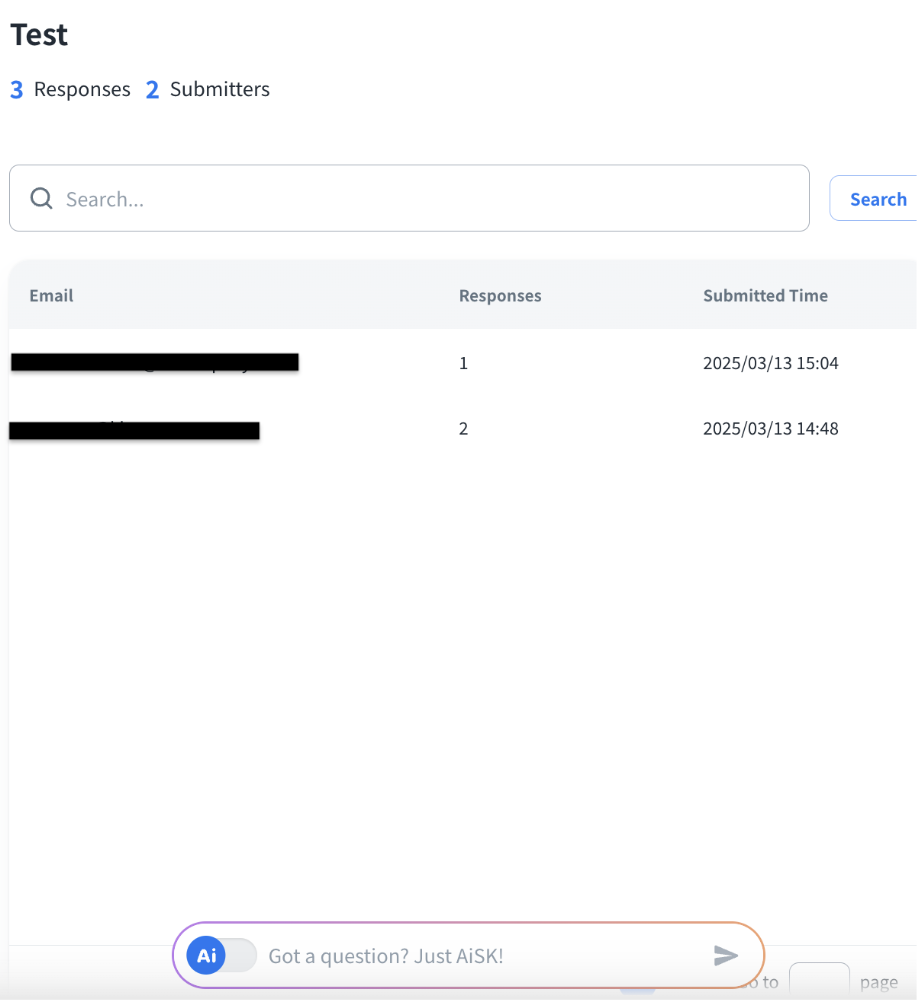
Task: Open the submitter row with 2 responses
Action: [462, 430]
